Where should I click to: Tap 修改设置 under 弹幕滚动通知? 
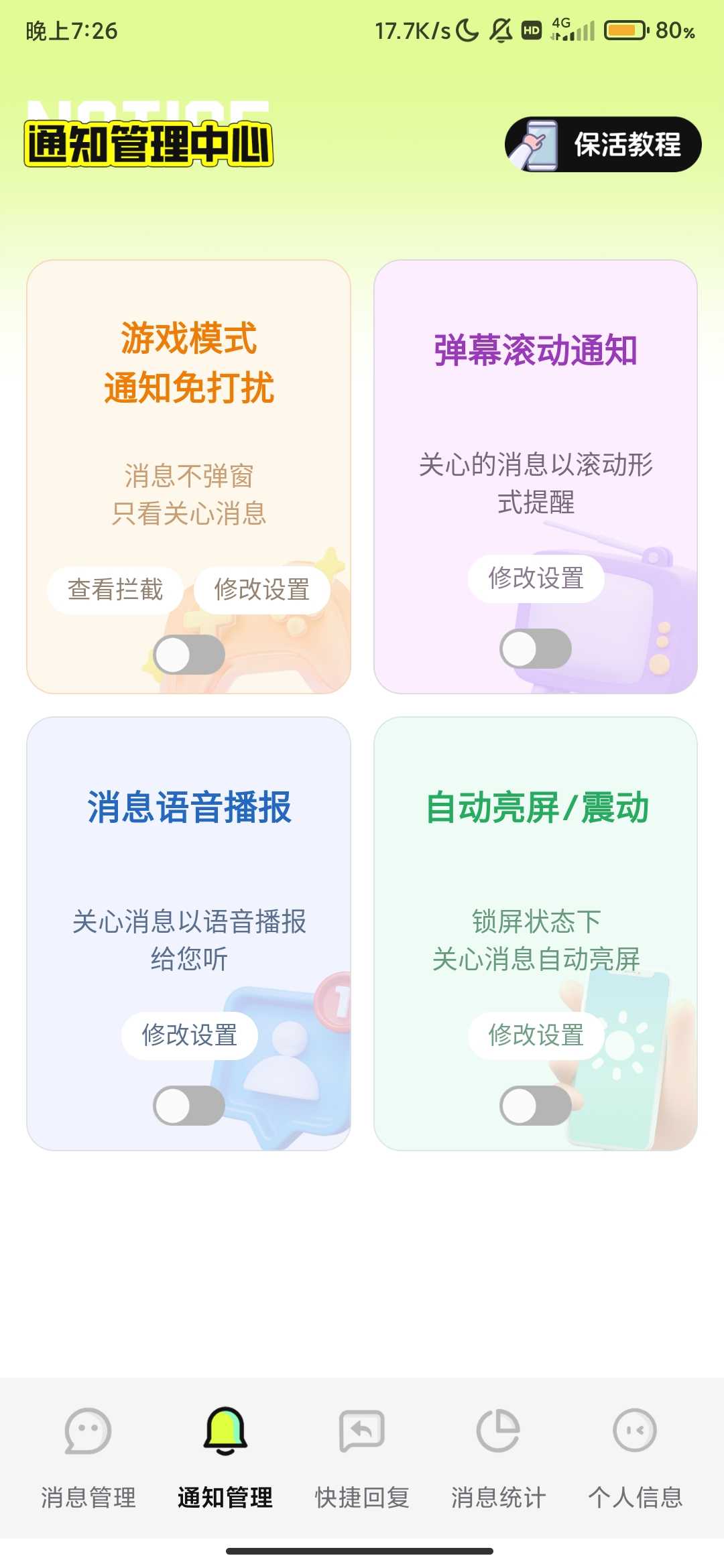[536, 578]
